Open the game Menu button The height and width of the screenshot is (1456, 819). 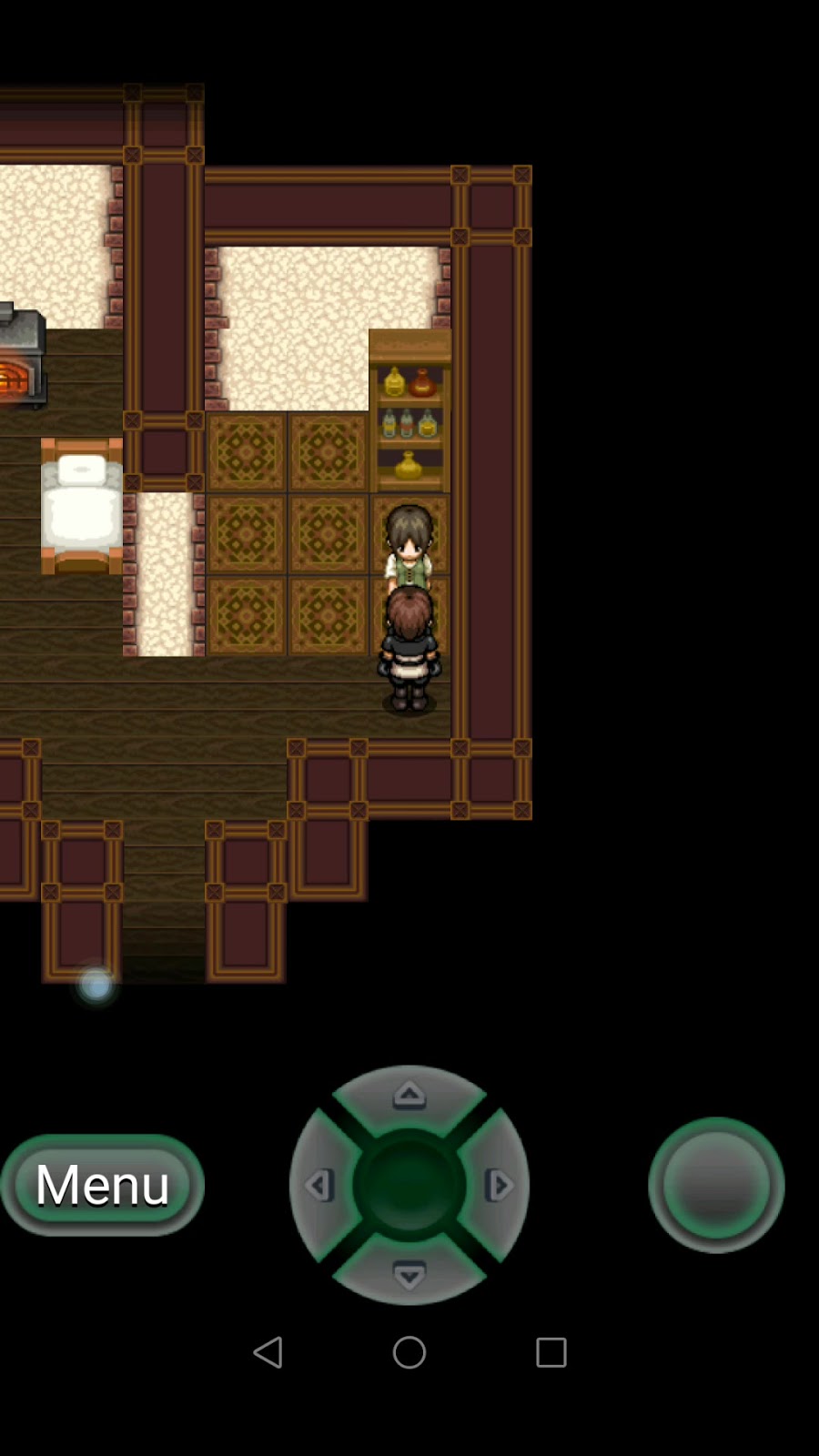pos(102,1185)
